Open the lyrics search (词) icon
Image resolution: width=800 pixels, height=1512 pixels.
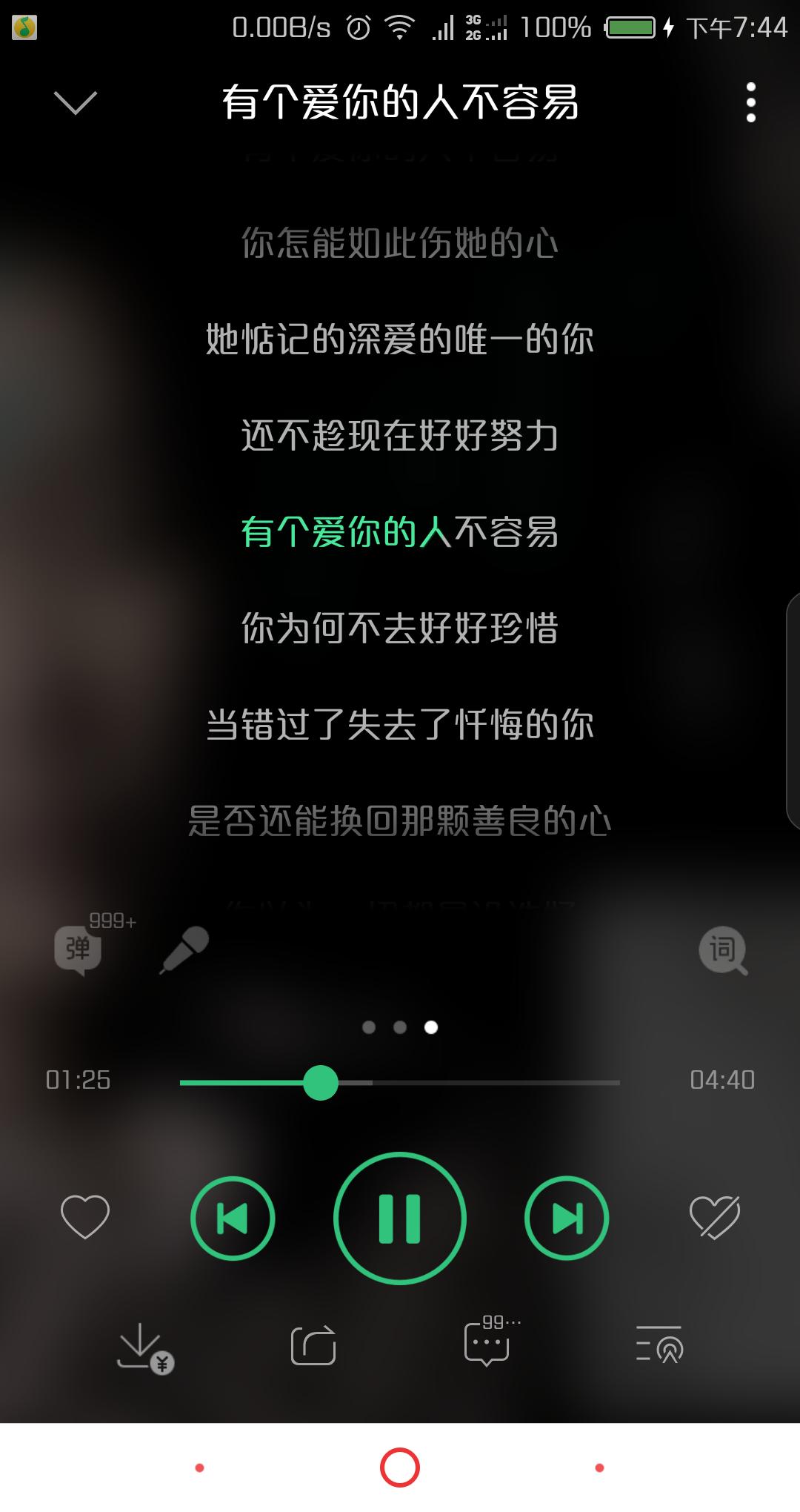click(x=722, y=949)
